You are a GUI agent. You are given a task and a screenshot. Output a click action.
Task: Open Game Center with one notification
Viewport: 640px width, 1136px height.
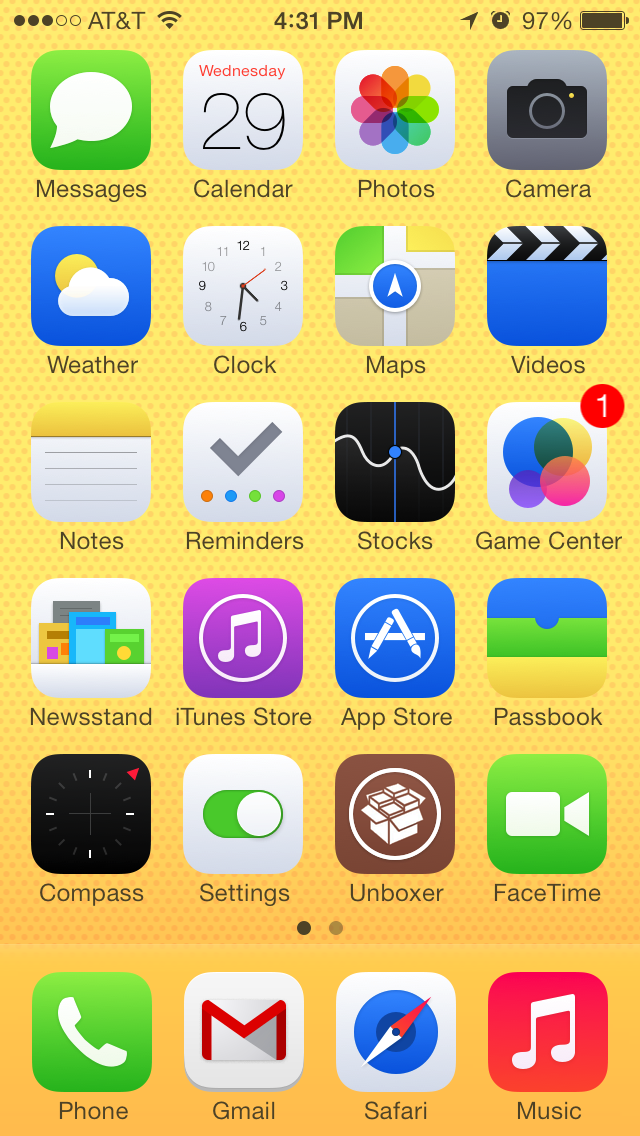(547, 463)
